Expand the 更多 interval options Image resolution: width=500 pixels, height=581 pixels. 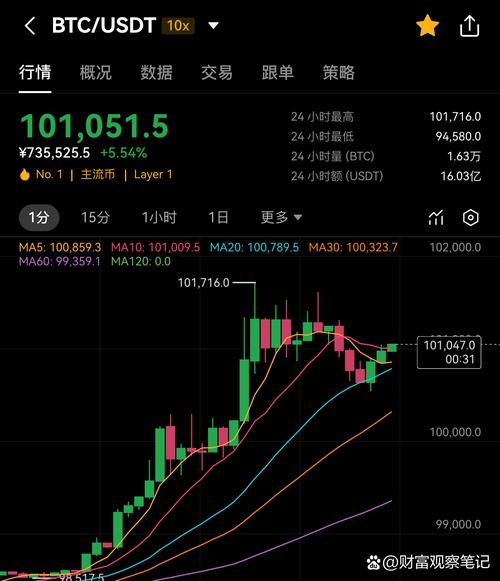[281, 217]
